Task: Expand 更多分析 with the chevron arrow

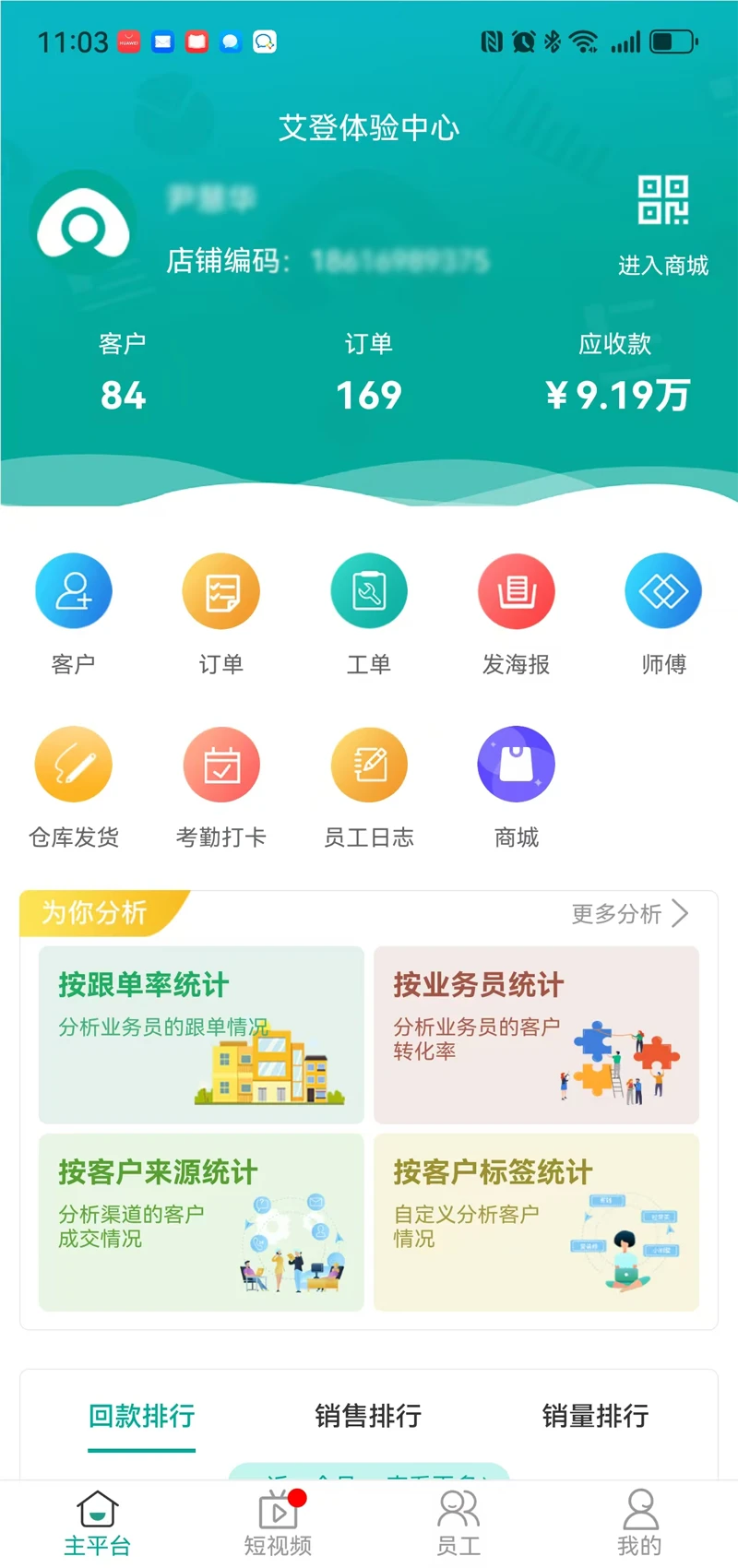Action: [627, 914]
